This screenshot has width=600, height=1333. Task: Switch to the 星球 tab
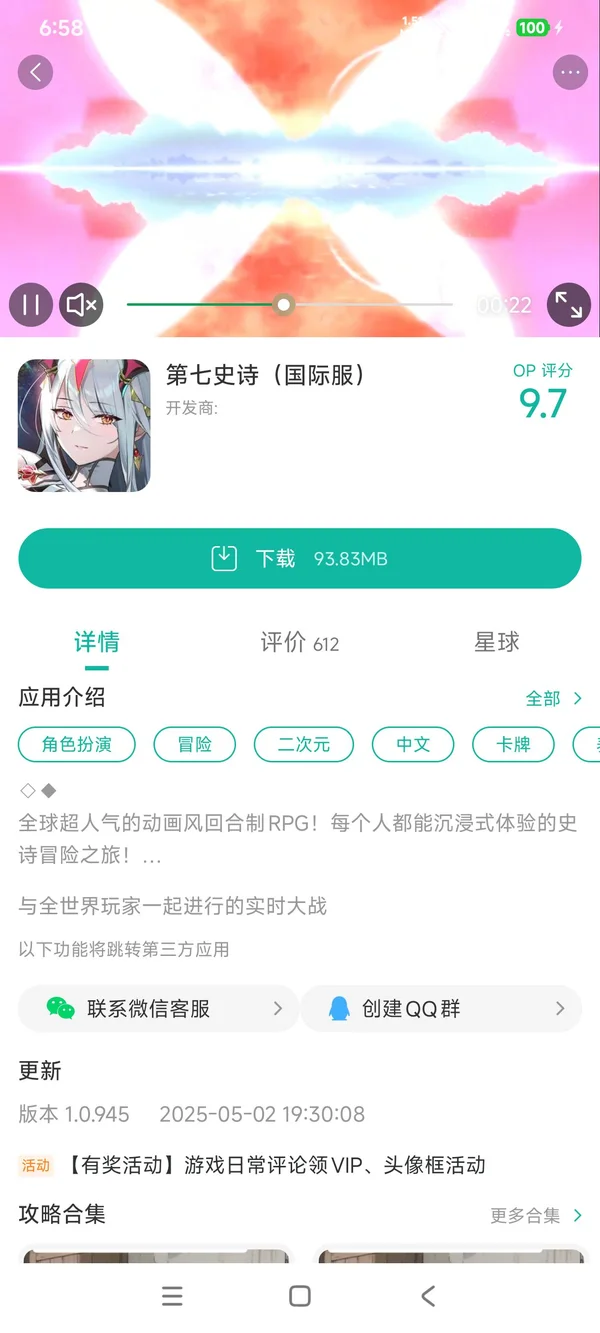coord(497,642)
